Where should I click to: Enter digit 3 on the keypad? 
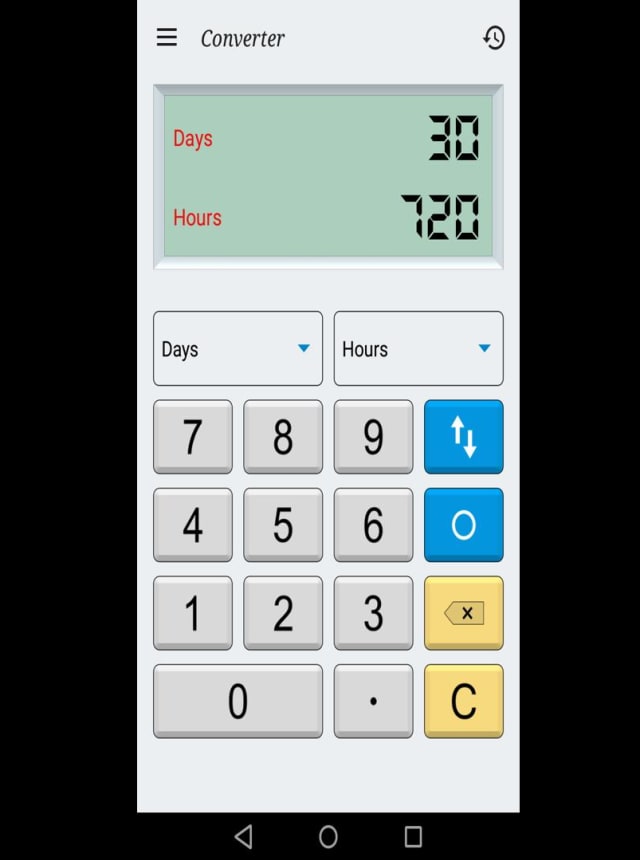(373, 613)
